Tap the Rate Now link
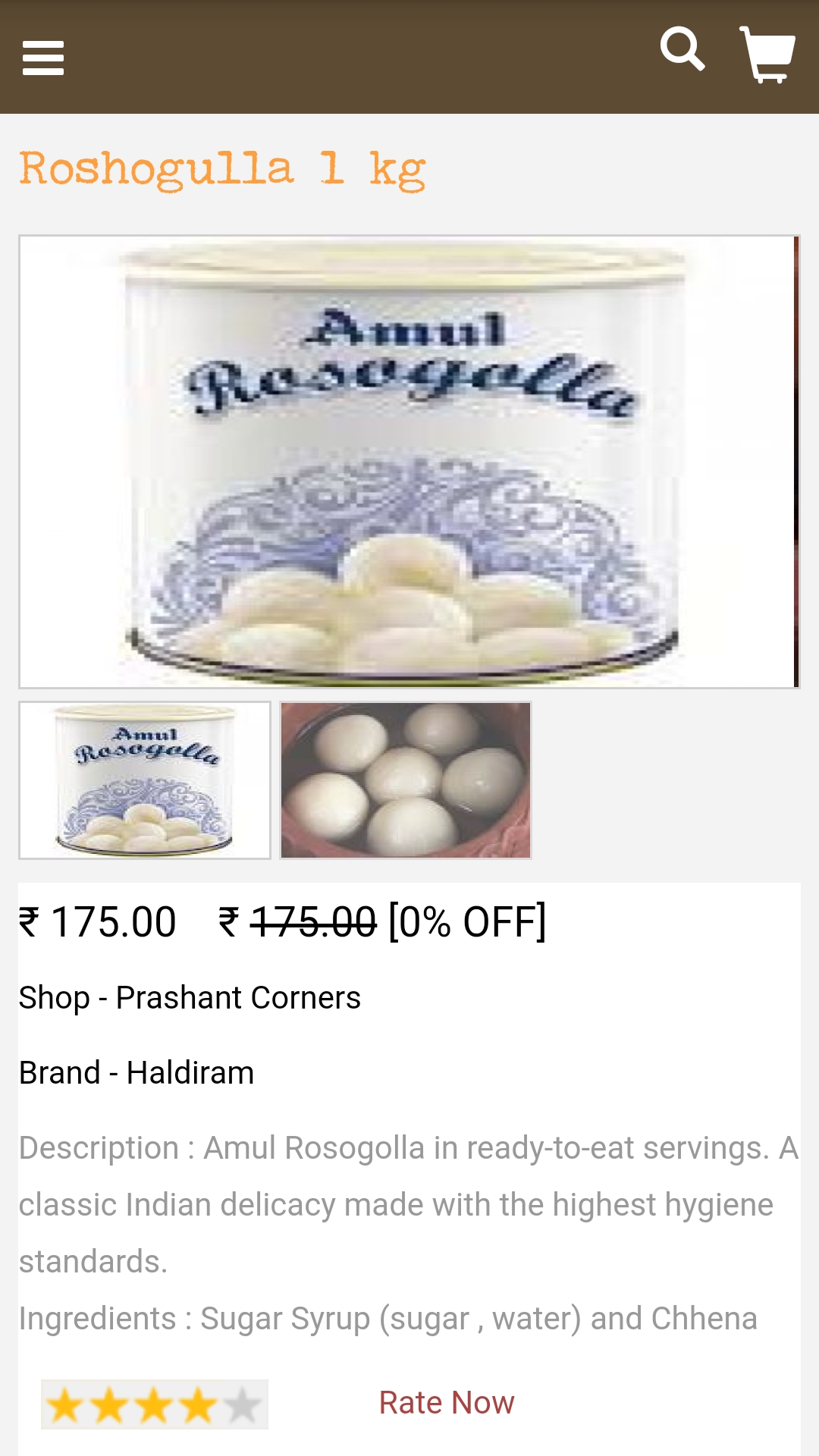Image resolution: width=819 pixels, height=1456 pixels. (x=447, y=1403)
